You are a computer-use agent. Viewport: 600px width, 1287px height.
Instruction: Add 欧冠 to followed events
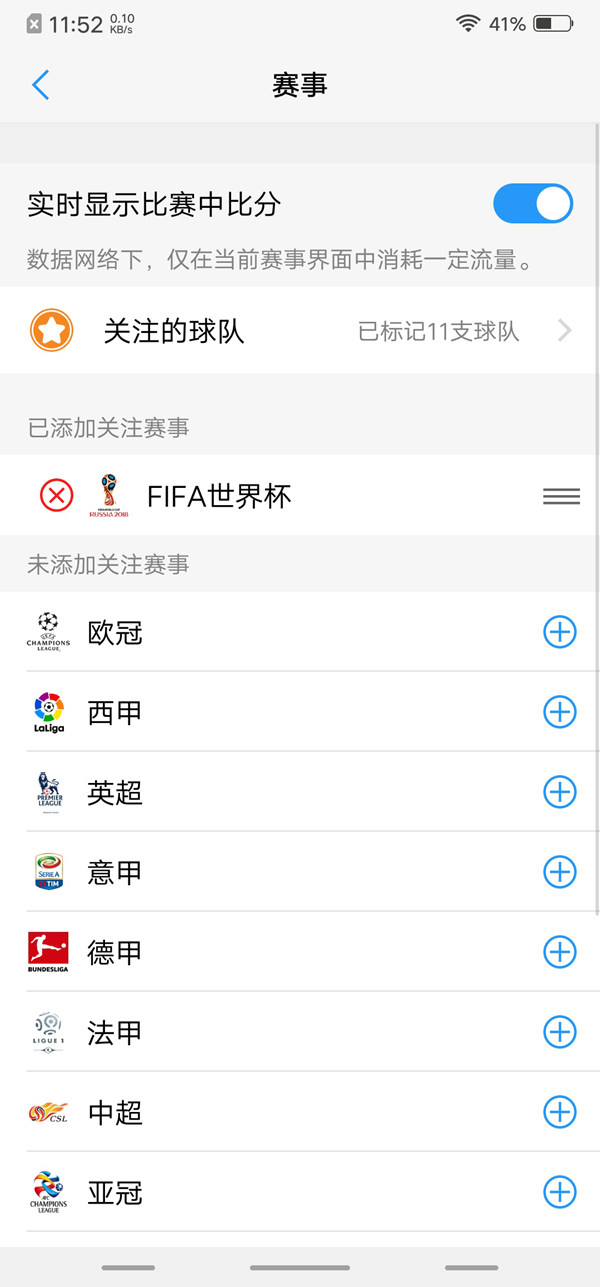tap(559, 632)
